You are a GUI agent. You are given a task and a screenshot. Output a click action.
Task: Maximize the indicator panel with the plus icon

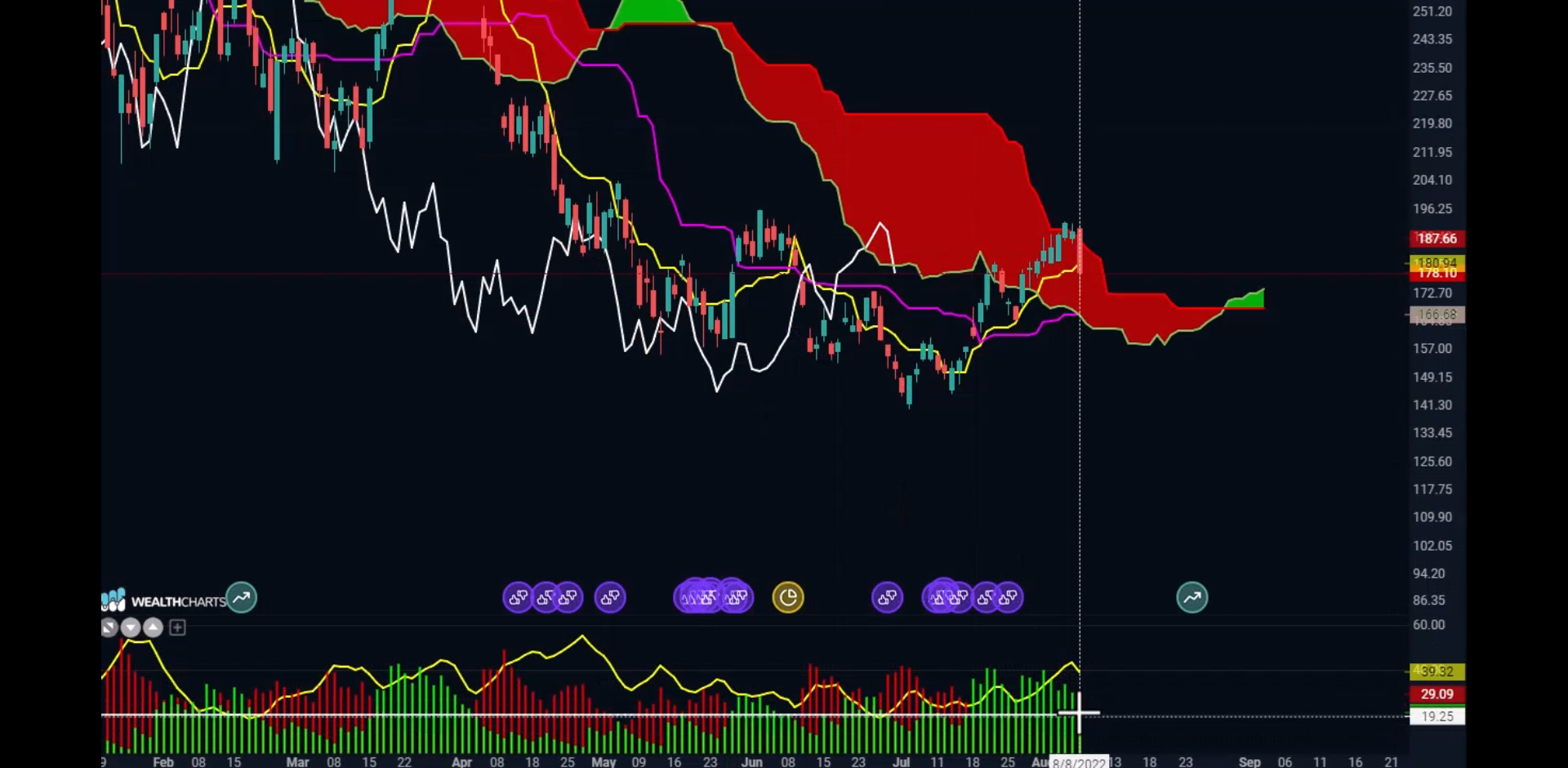[177, 627]
